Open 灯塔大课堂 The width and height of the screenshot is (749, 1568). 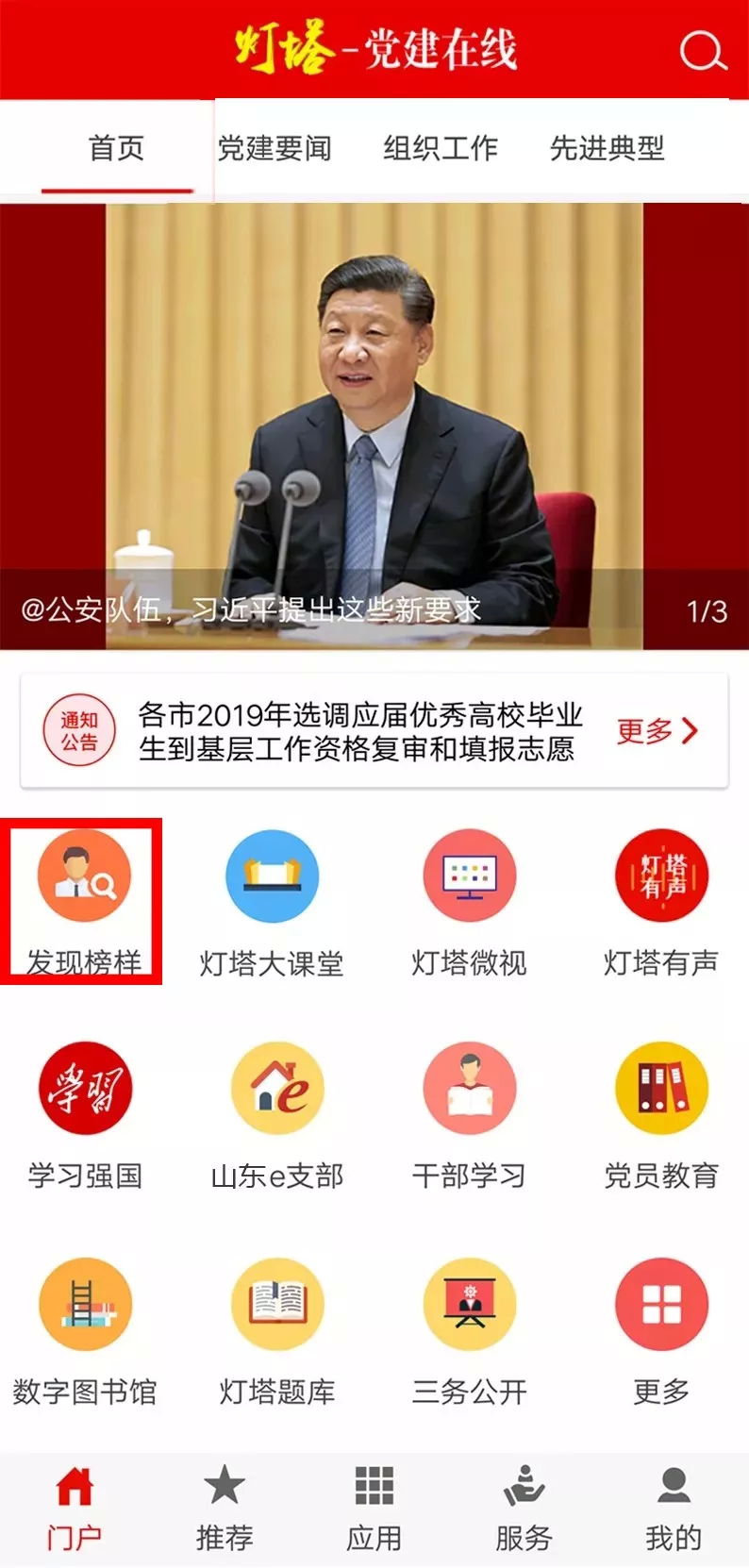pyautogui.click(x=272, y=903)
